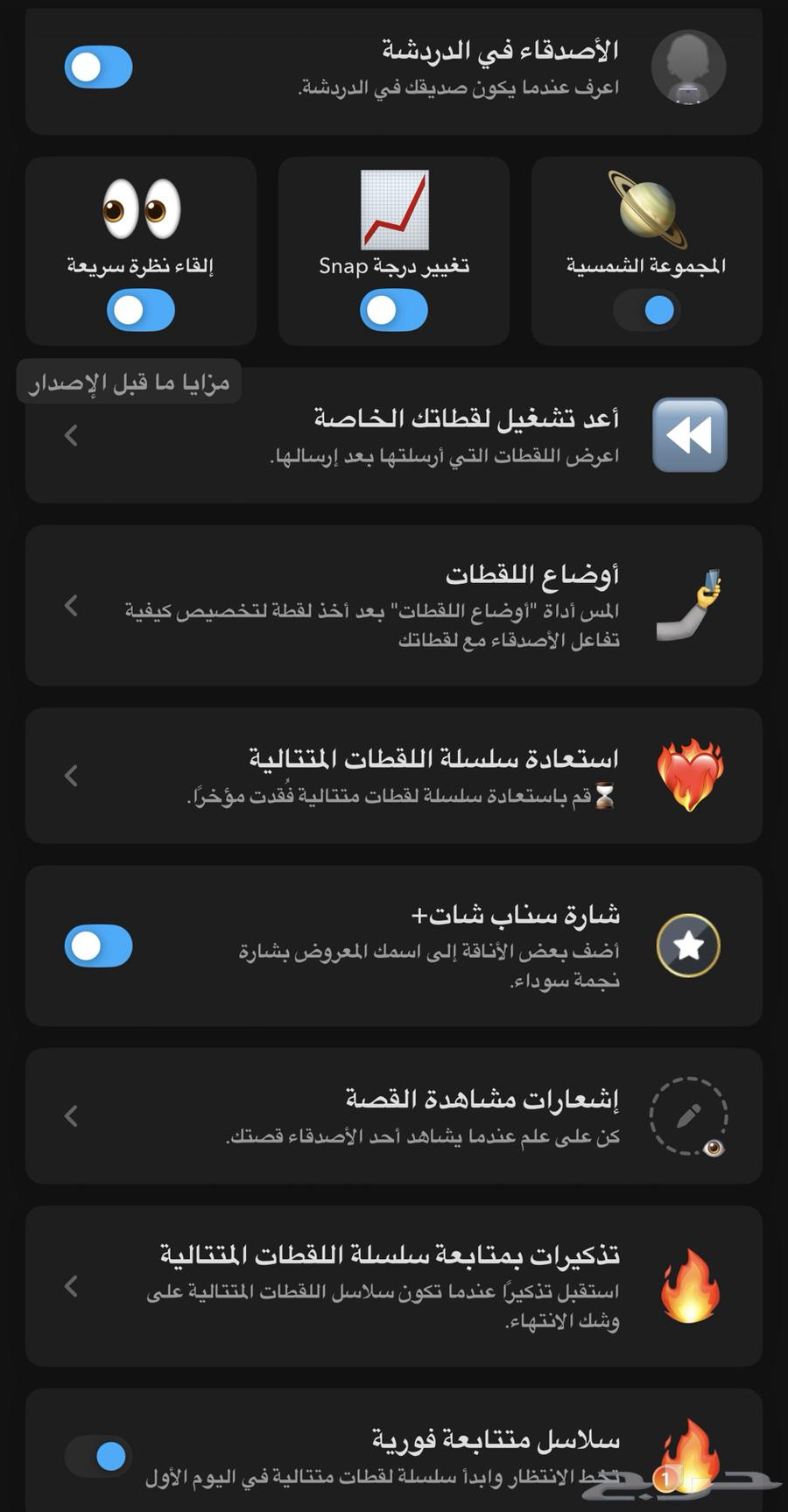Viewport: 788px width, 1512px height.
Task: Switch off the المجموعة الشمسية slider control
Action: click(645, 310)
